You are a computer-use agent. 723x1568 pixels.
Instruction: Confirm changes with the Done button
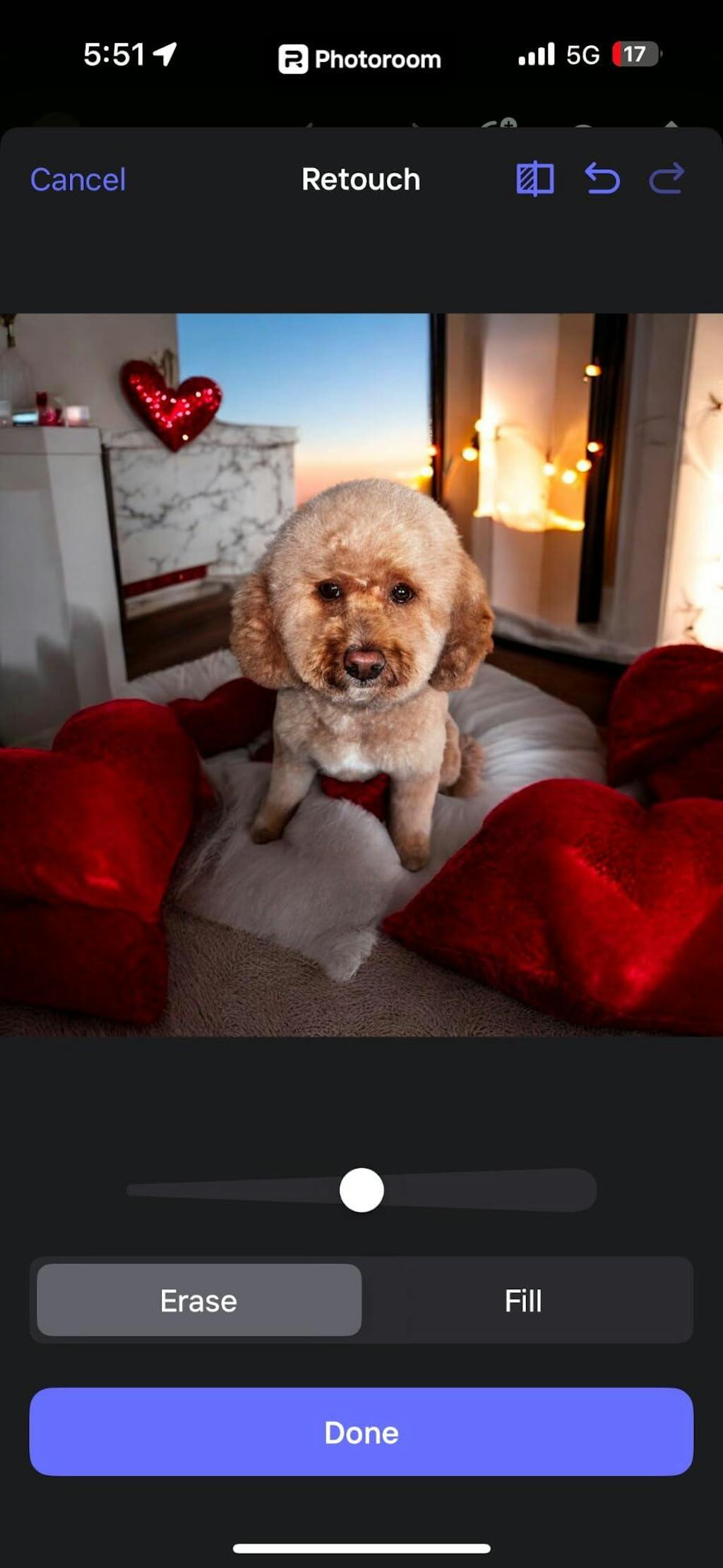[361, 1432]
